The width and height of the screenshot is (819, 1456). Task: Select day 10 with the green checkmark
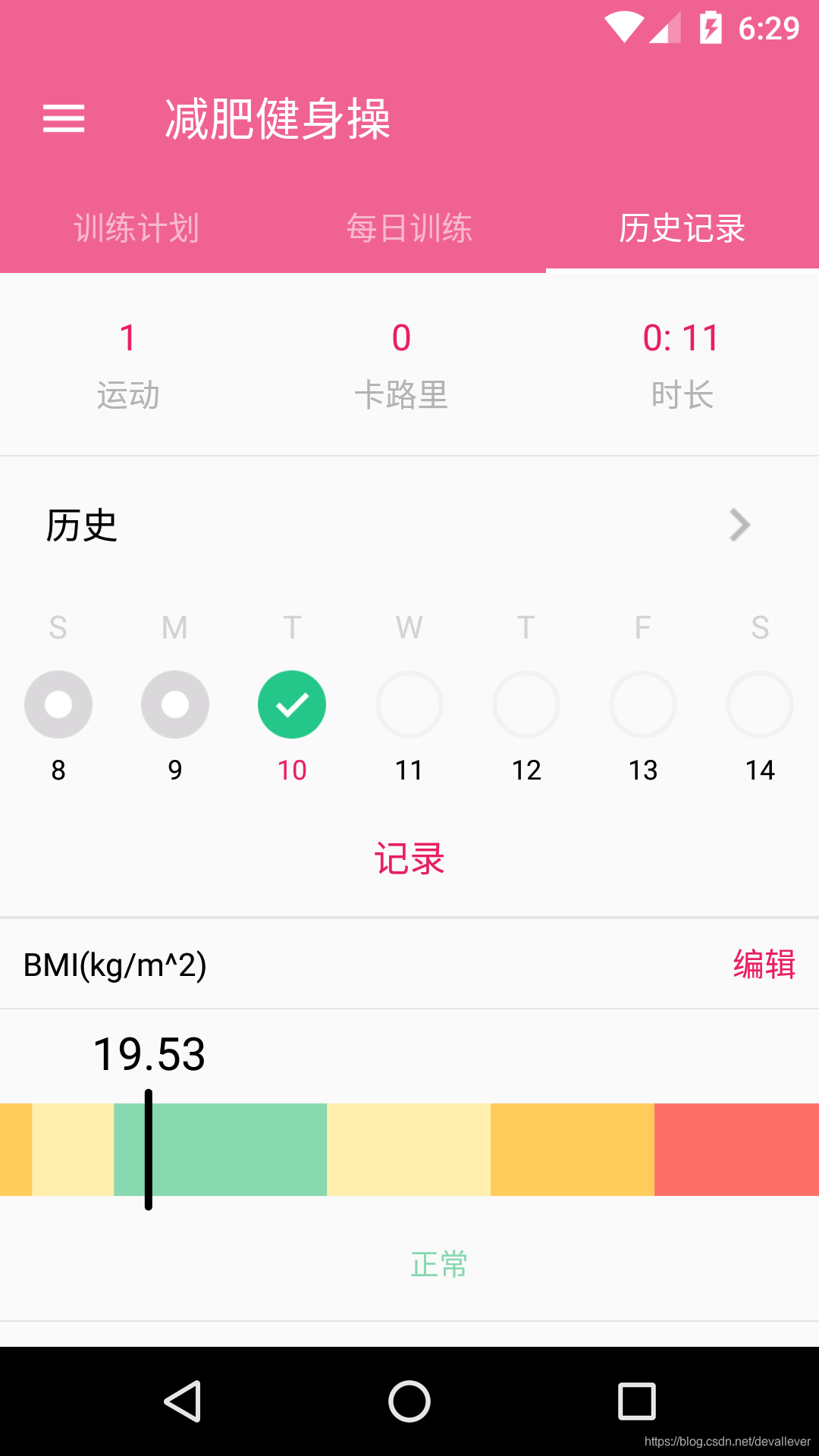click(292, 704)
